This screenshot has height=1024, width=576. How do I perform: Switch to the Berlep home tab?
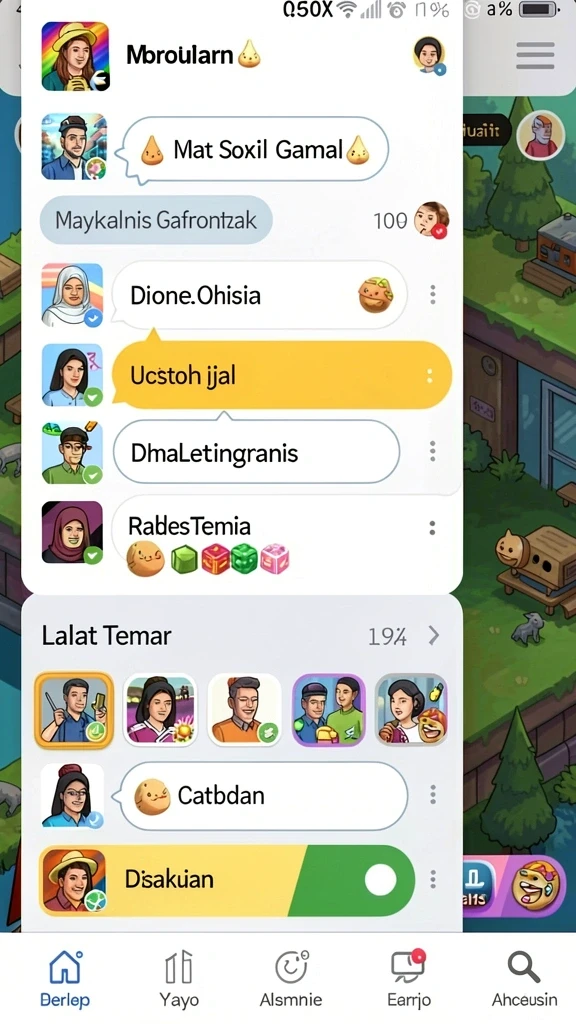click(65, 978)
